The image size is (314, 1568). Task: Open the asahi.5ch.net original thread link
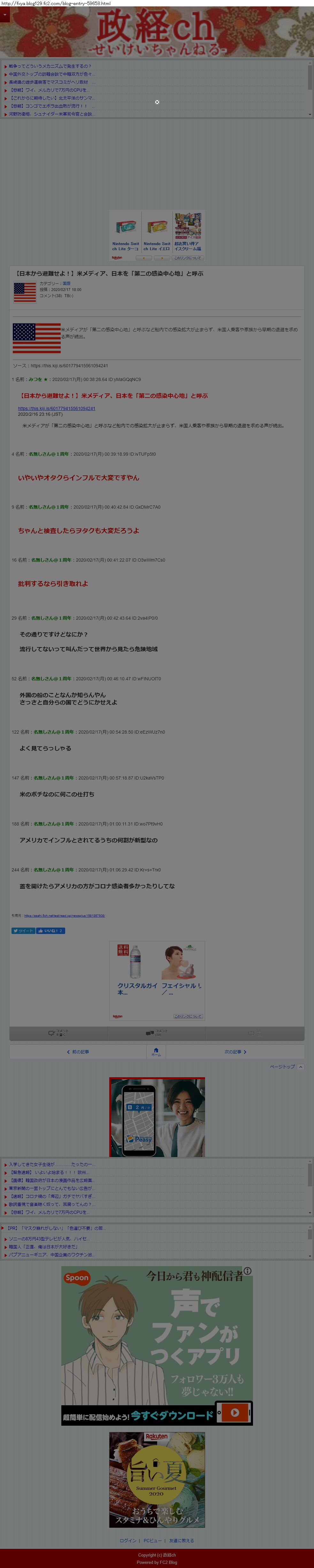(64, 915)
